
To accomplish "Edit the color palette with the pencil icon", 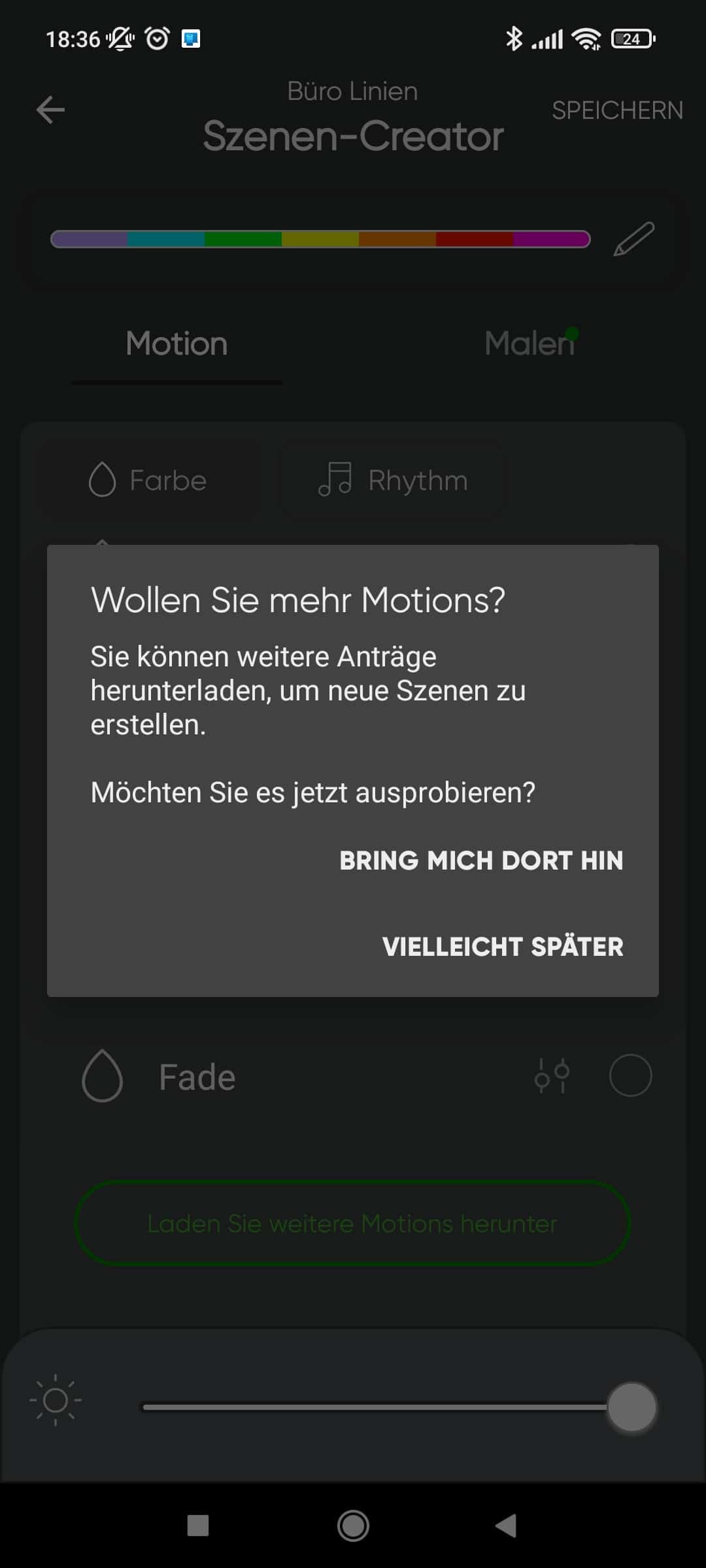I will click(633, 239).
